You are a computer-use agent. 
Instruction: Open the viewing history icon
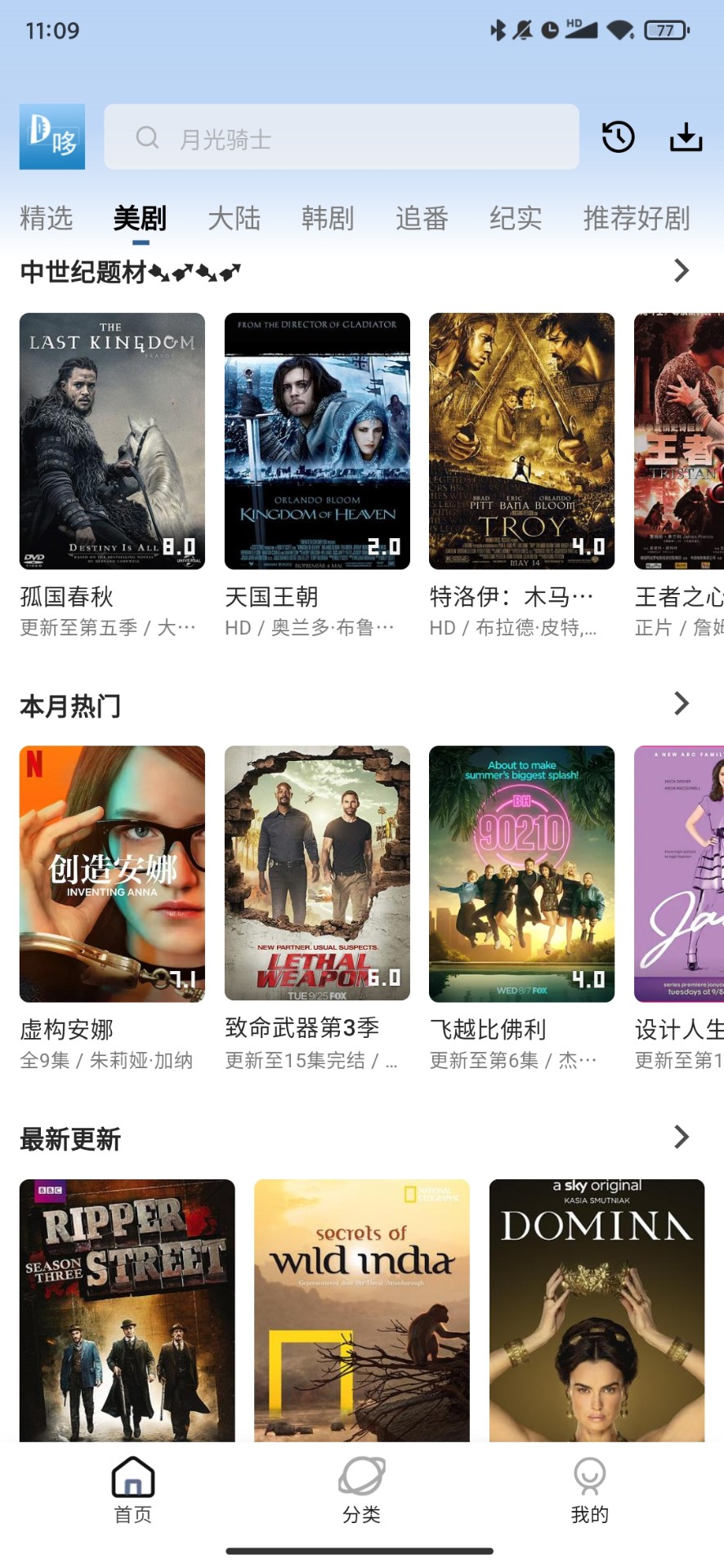pyautogui.click(x=618, y=137)
